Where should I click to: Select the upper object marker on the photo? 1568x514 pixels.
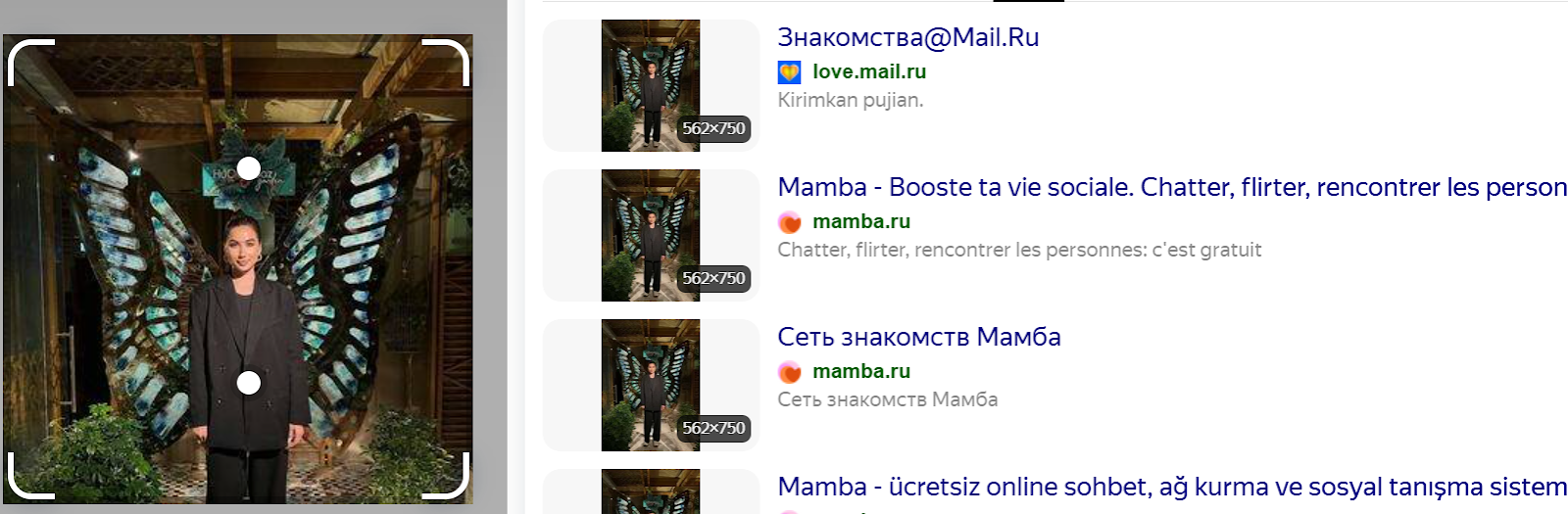(249, 168)
